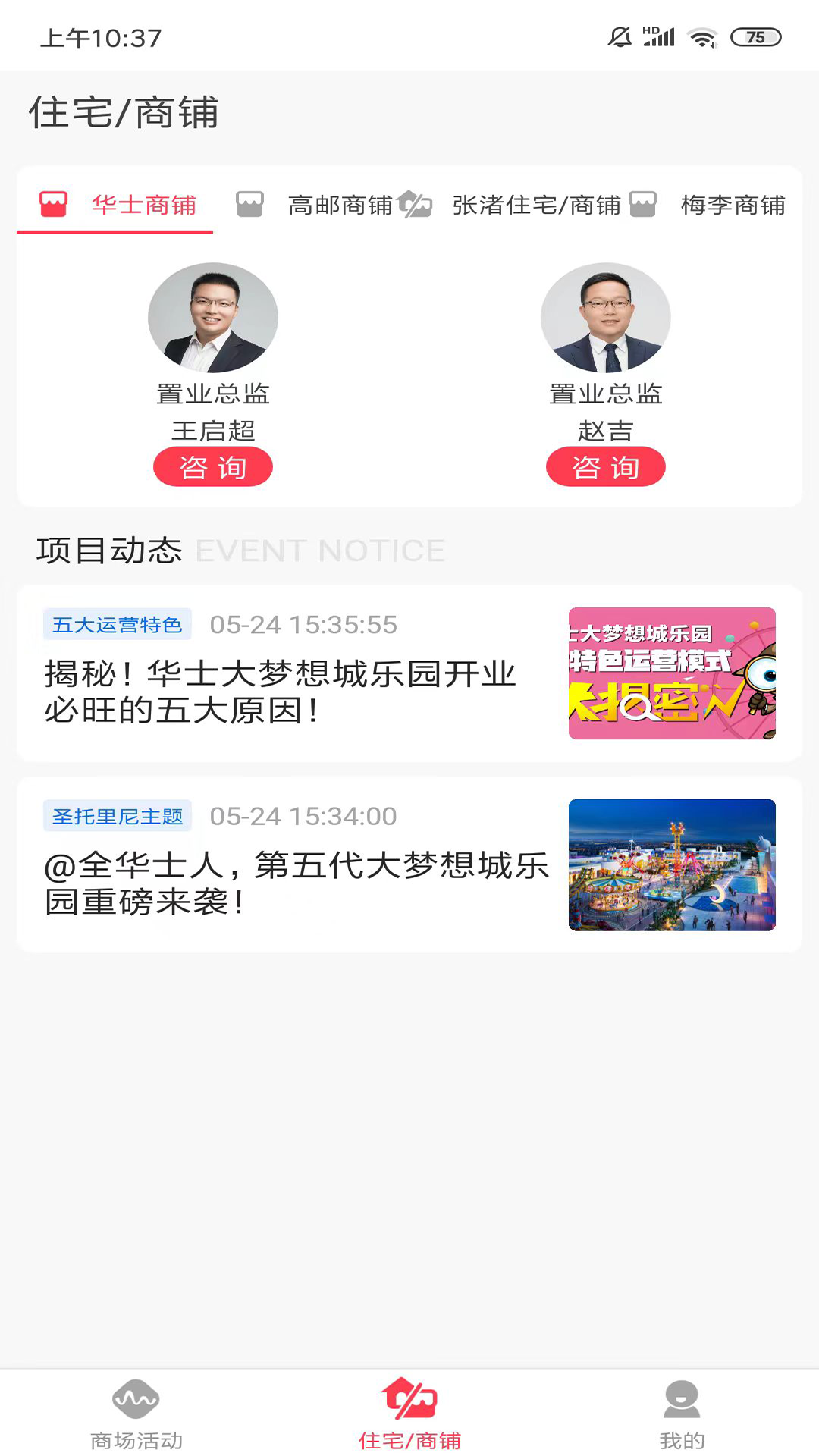819x1456 pixels.
Task: Click 咨询 under 王启超
Action: pos(213,467)
